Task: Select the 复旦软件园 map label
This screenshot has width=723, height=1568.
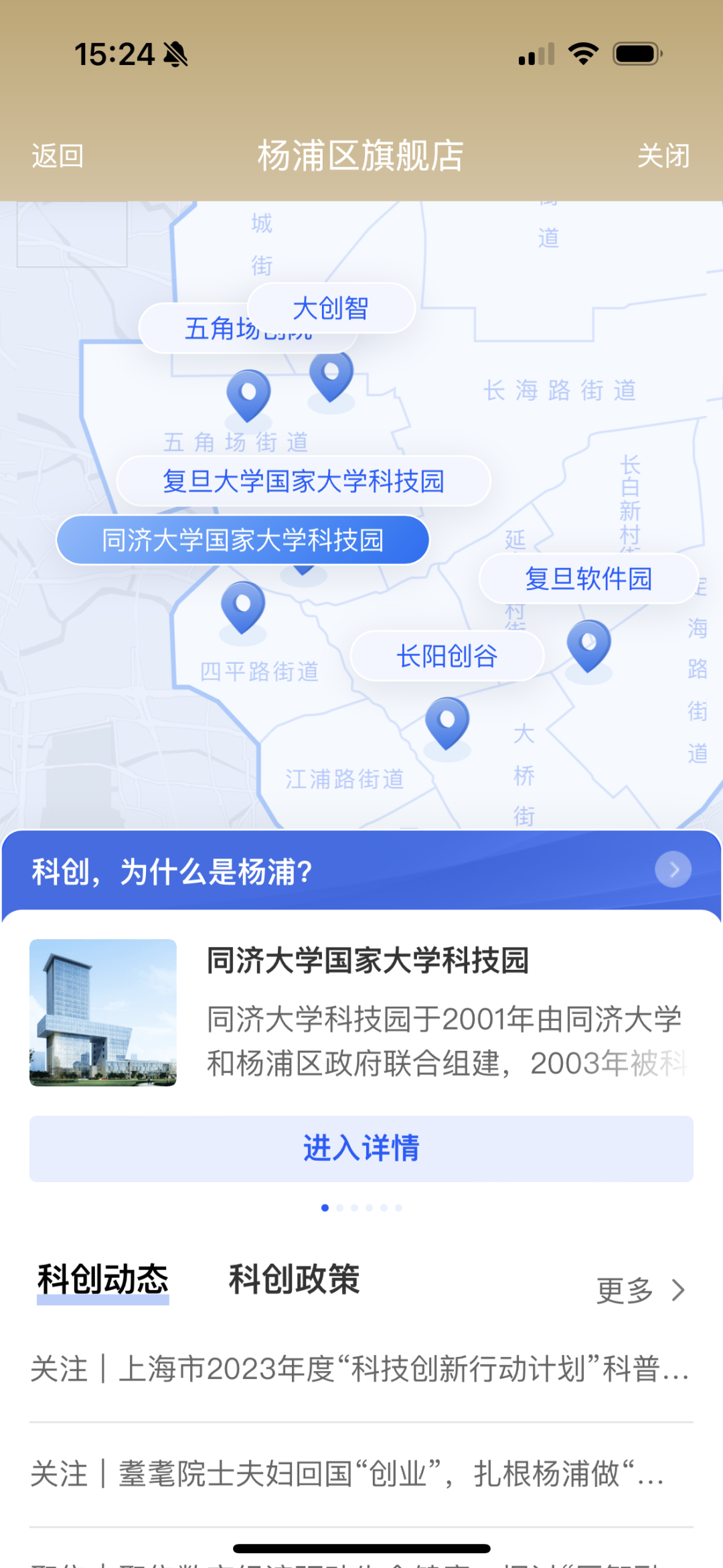Action: 588,579
